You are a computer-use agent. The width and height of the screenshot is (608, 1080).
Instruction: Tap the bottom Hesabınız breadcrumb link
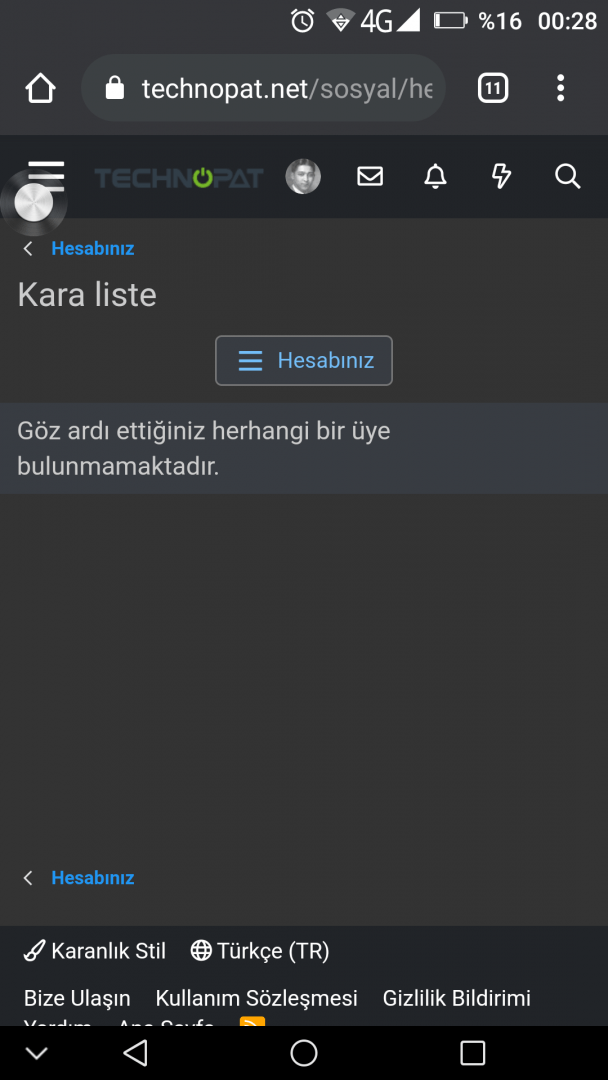pos(92,878)
